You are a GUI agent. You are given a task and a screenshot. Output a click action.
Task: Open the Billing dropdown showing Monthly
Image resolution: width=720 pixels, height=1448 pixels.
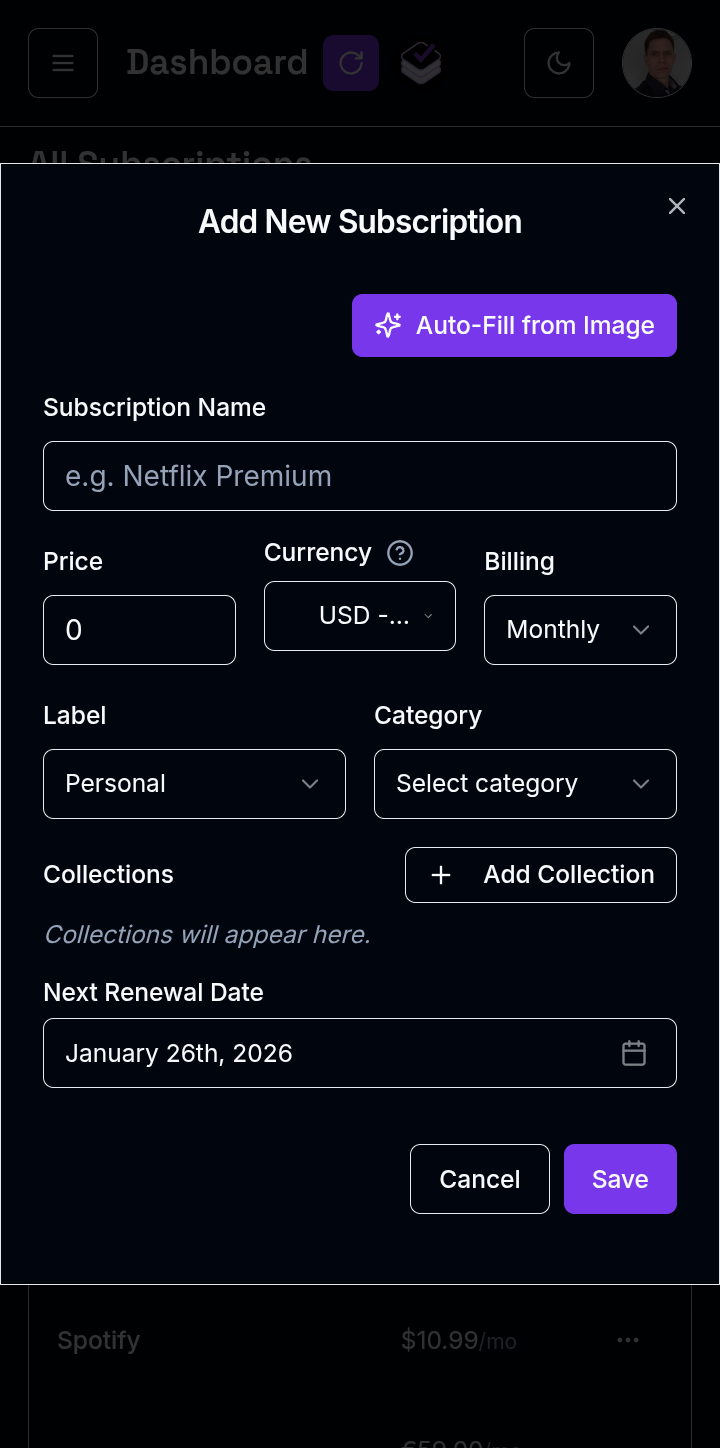(x=580, y=629)
